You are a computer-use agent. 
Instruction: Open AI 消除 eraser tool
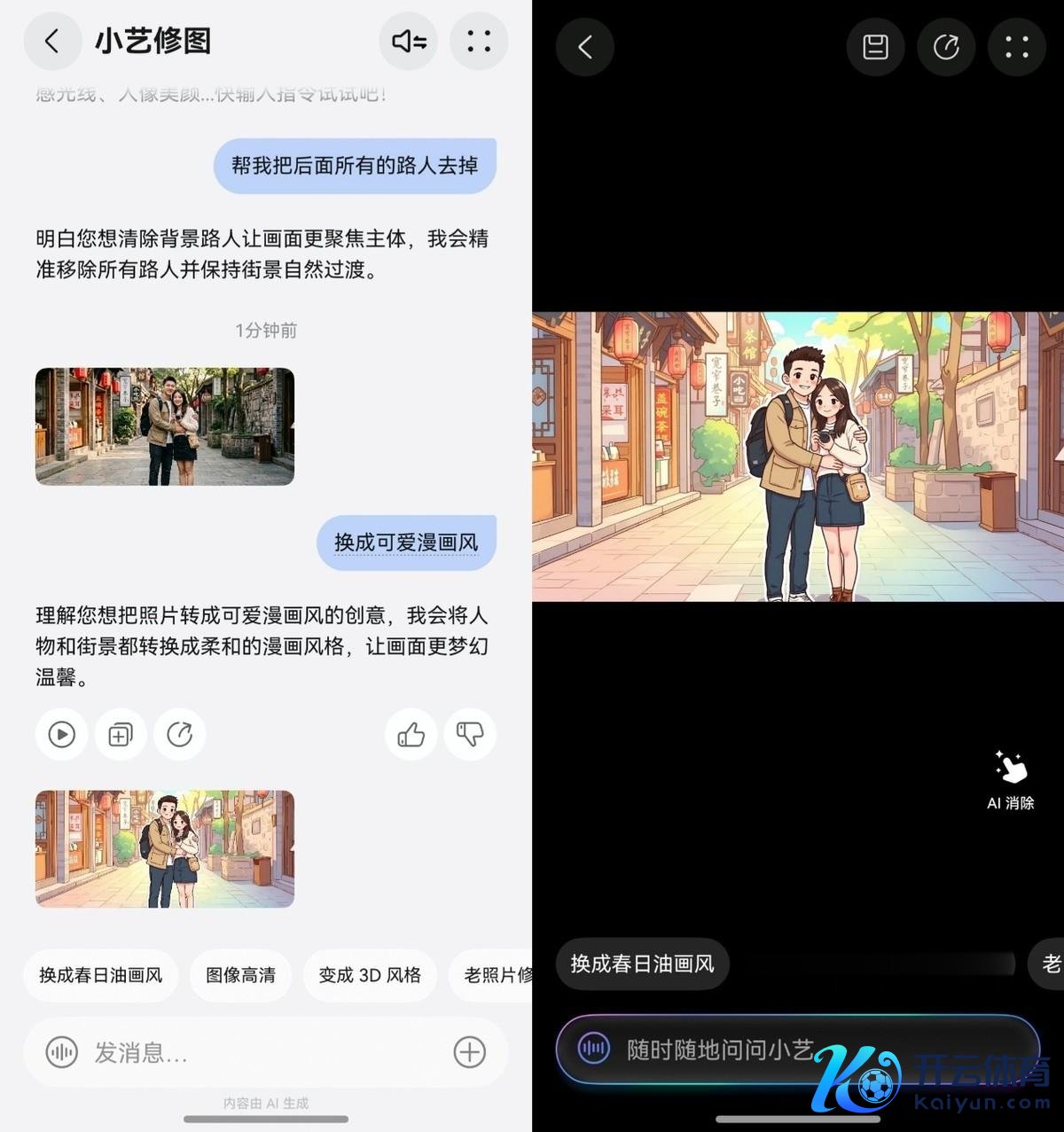1011,779
